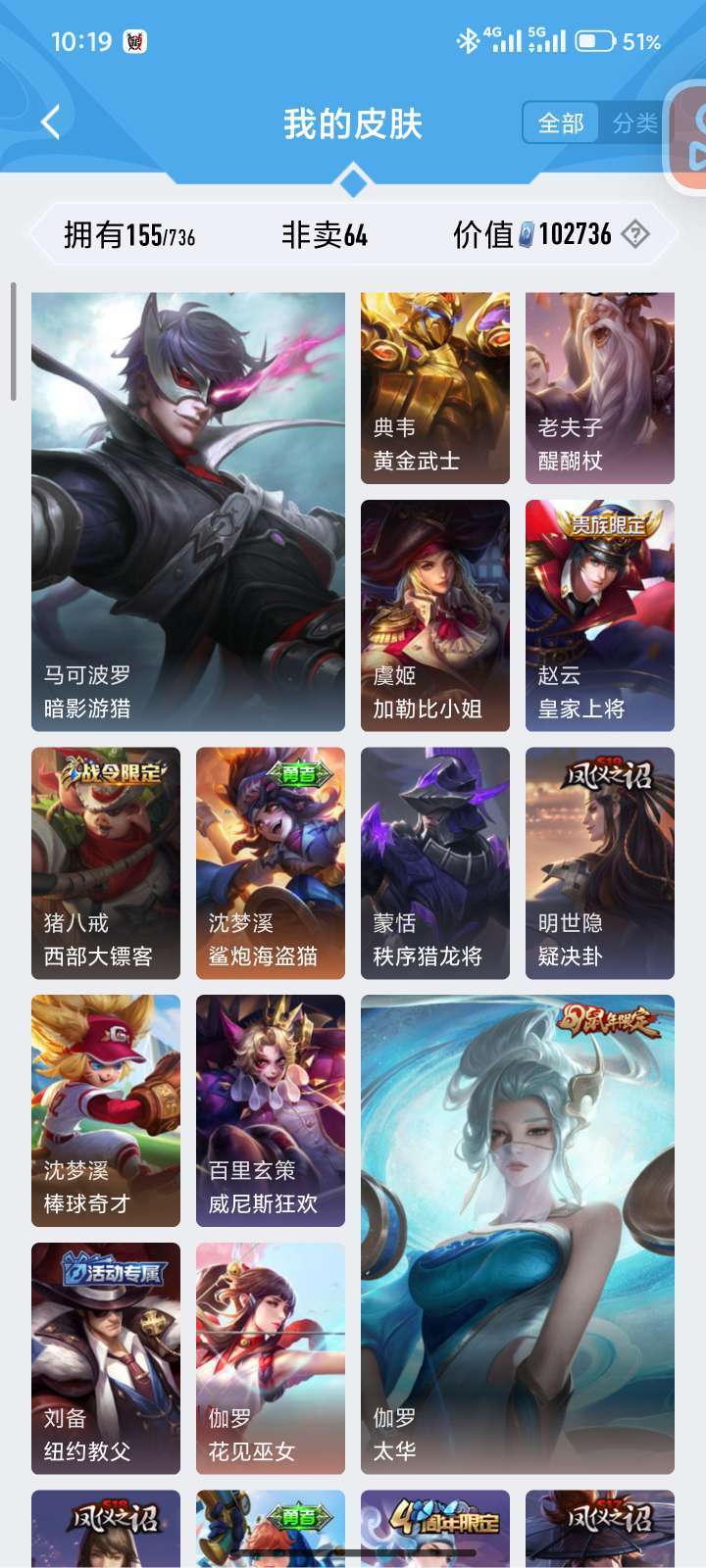
Task: View the 百里玄策 威尼斯狂欢 skin
Action: point(271,1110)
